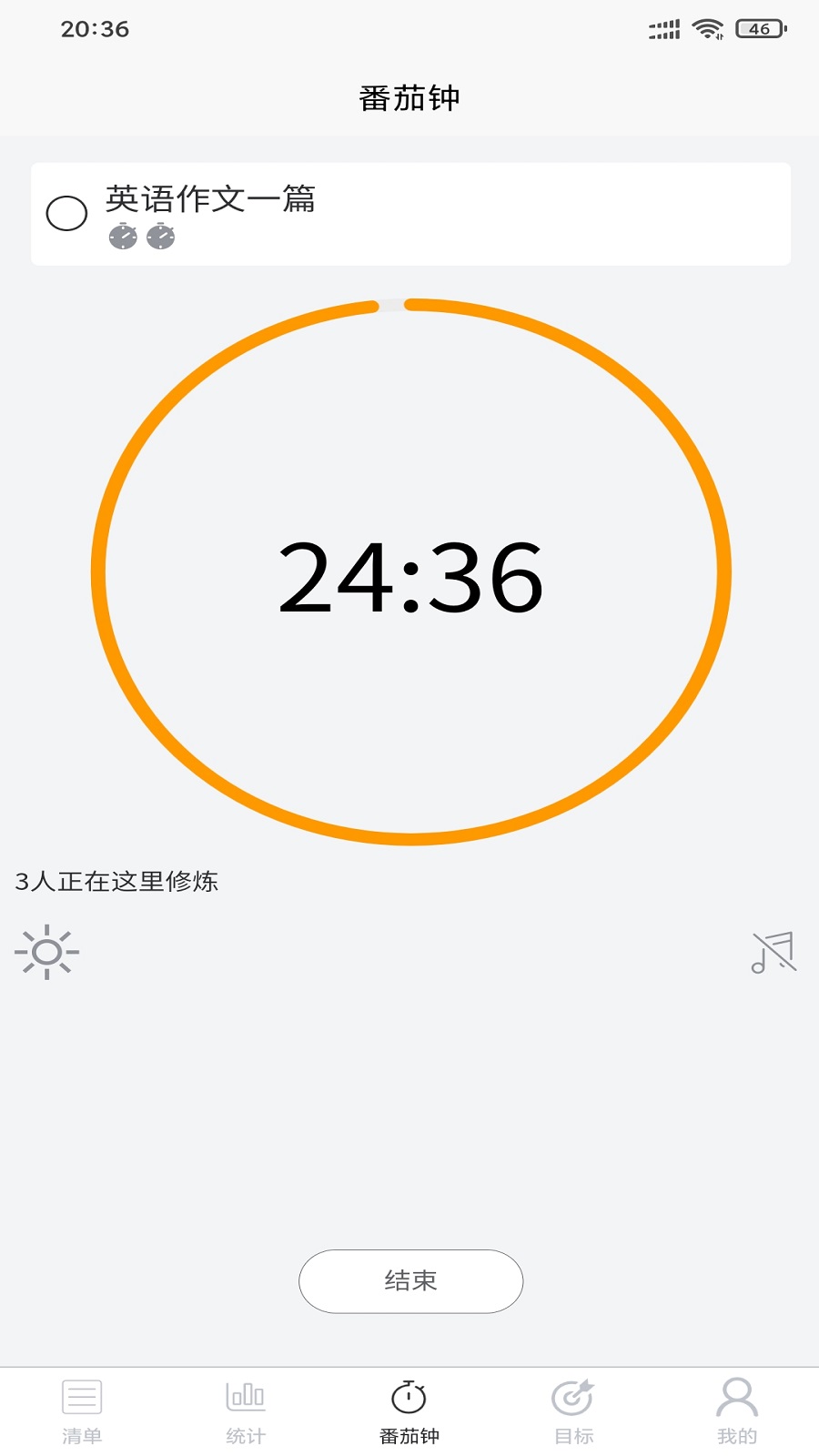
Task: Select the 番茄钟 tab
Action: [x=409, y=1410]
